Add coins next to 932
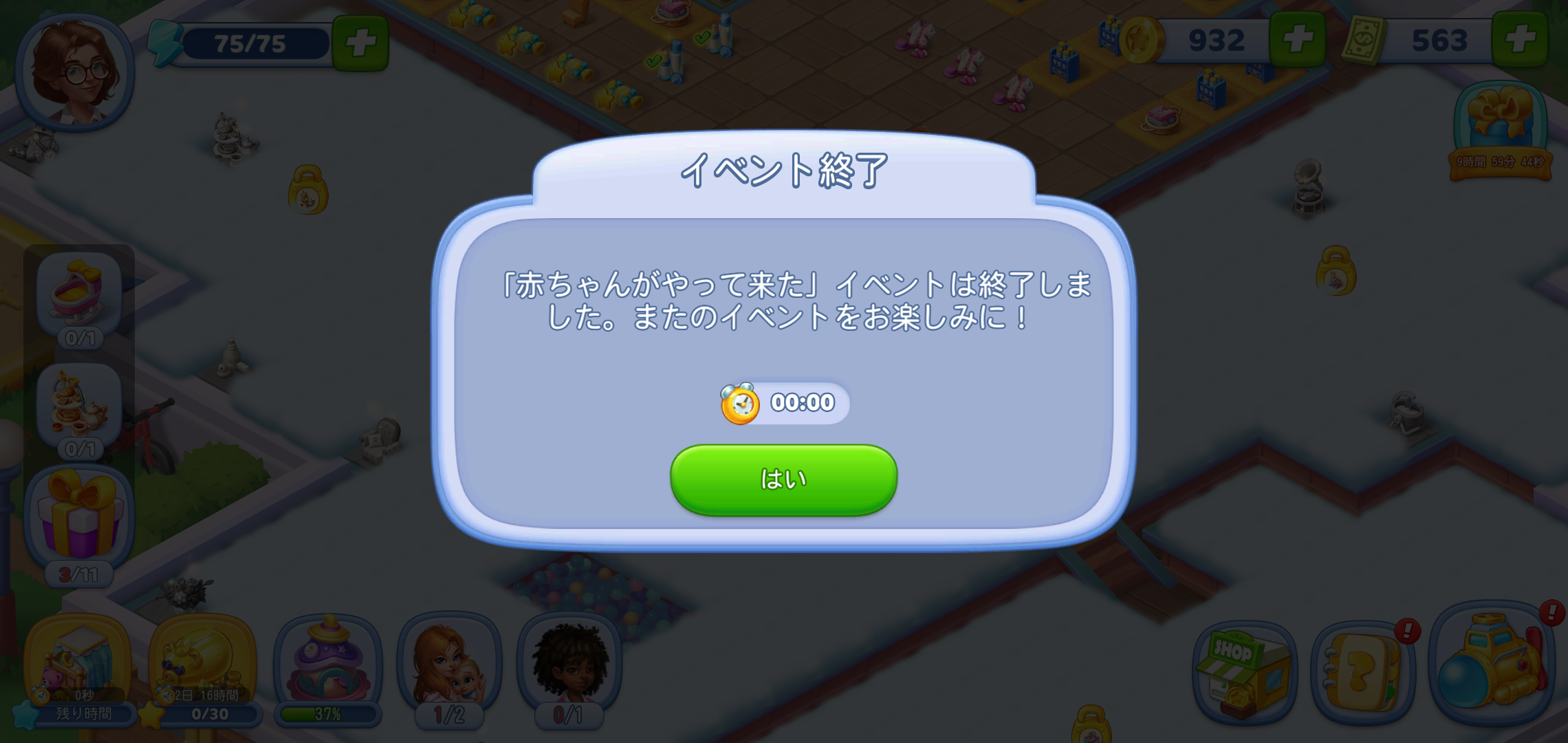Screen dimensions: 1568x743 [x=1297, y=39]
